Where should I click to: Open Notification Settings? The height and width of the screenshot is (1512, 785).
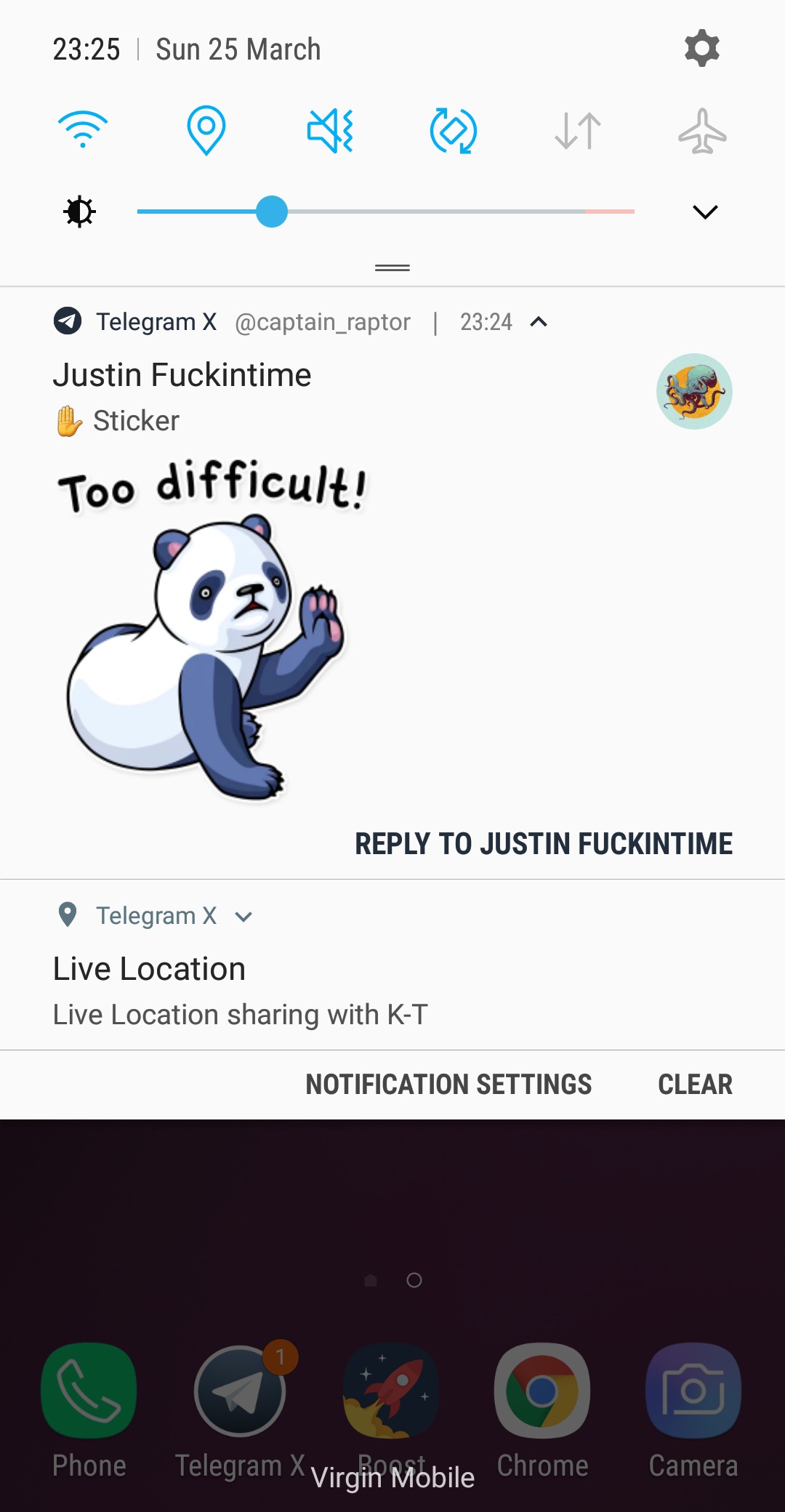pyautogui.click(x=448, y=1085)
